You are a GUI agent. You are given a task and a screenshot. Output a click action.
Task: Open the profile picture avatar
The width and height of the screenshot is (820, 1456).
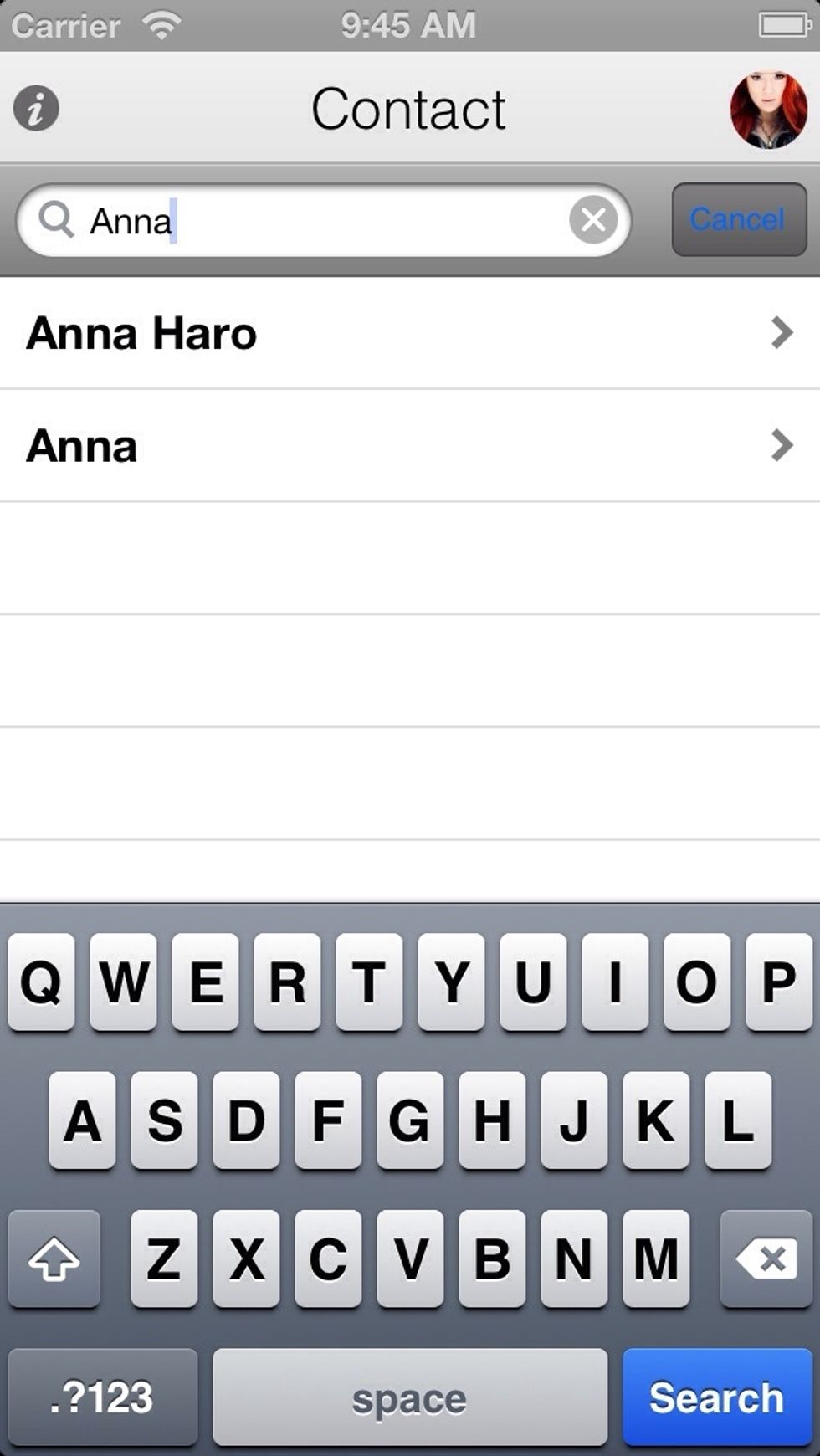click(x=769, y=110)
